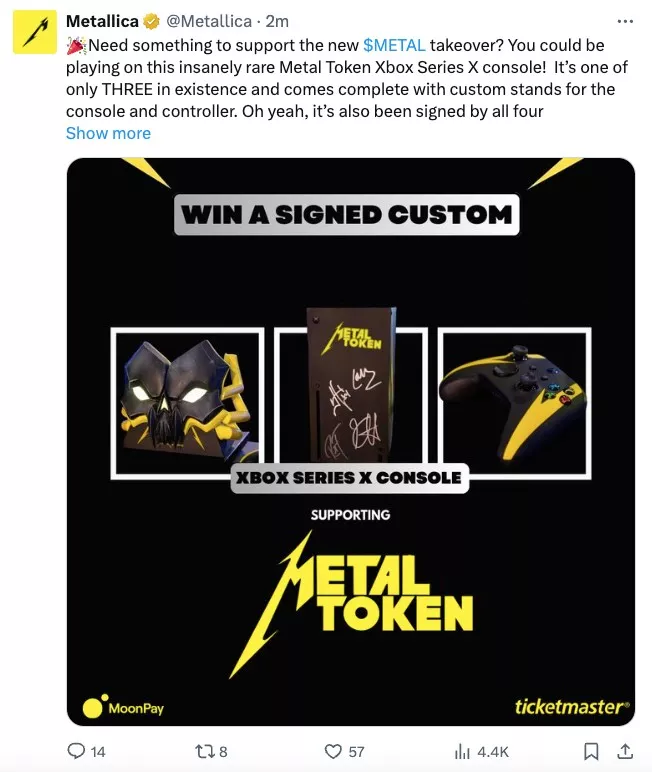The width and height of the screenshot is (652, 772).
Task: Open the Metallica account name link
Action: (101, 21)
